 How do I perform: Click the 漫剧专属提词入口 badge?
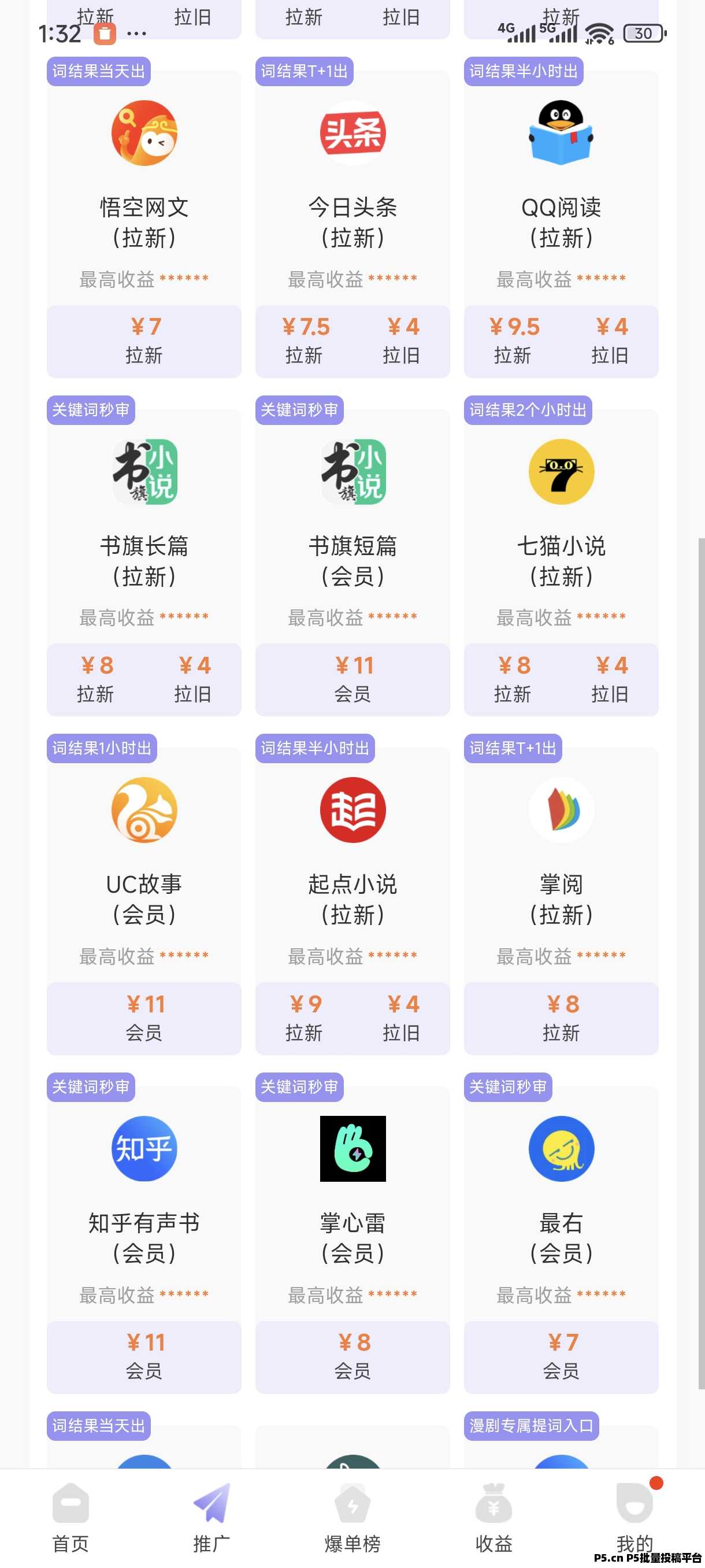532,1425
